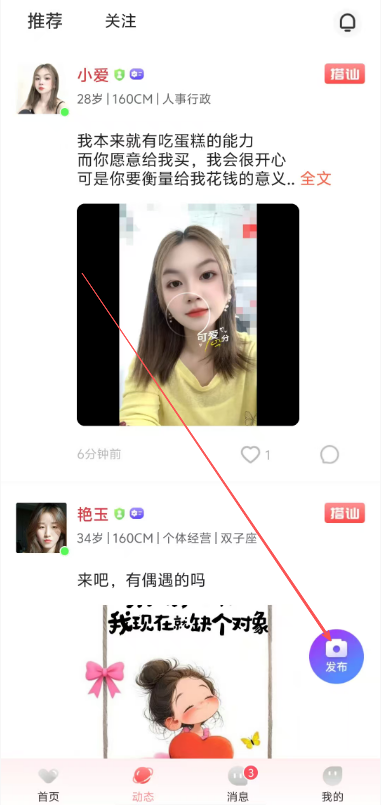Comment on 小爱's post
This screenshot has height=805, width=381.
click(x=329, y=454)
